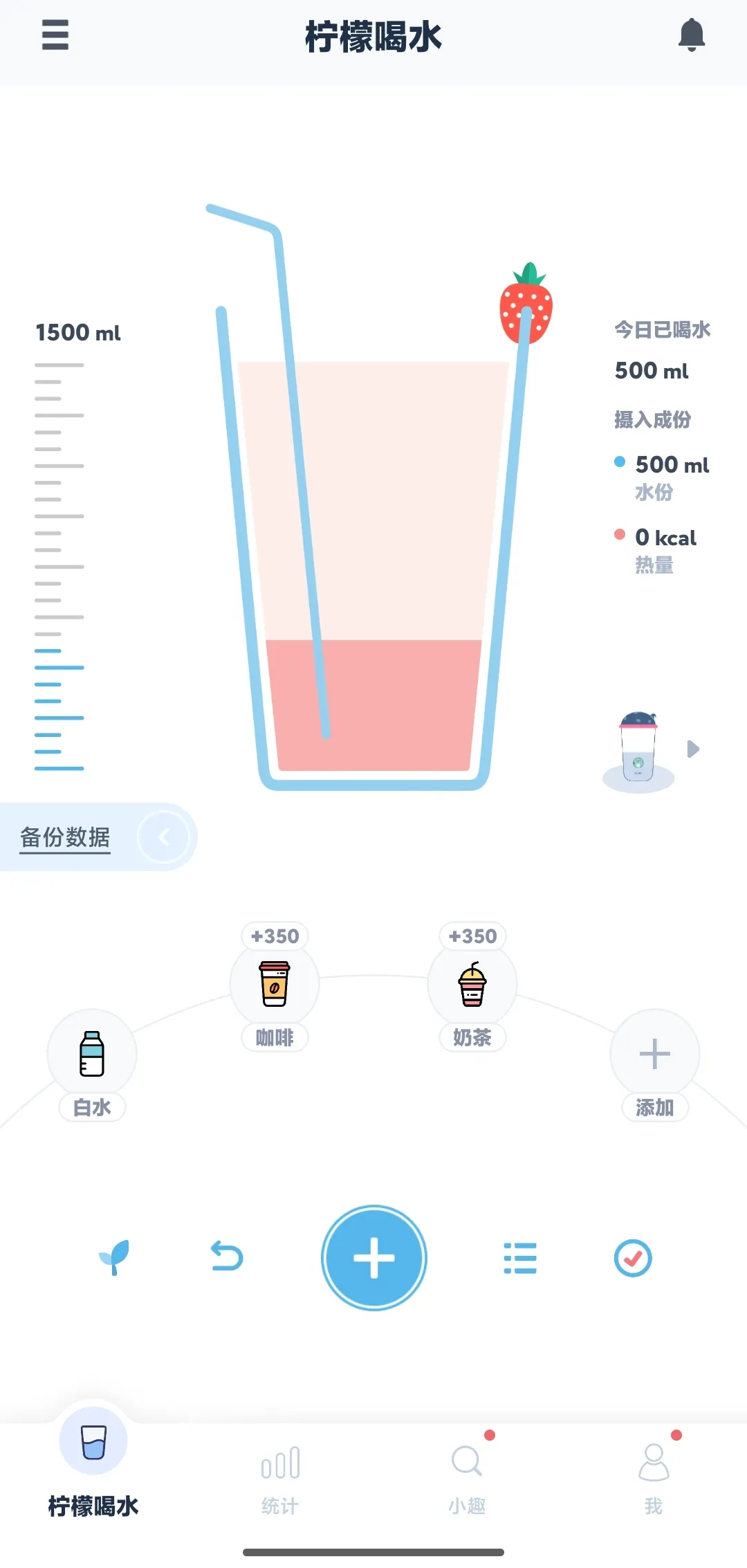Open the hamburger menu
The height and width of the screenshot is (1568, 747).
tap(55, 35)
